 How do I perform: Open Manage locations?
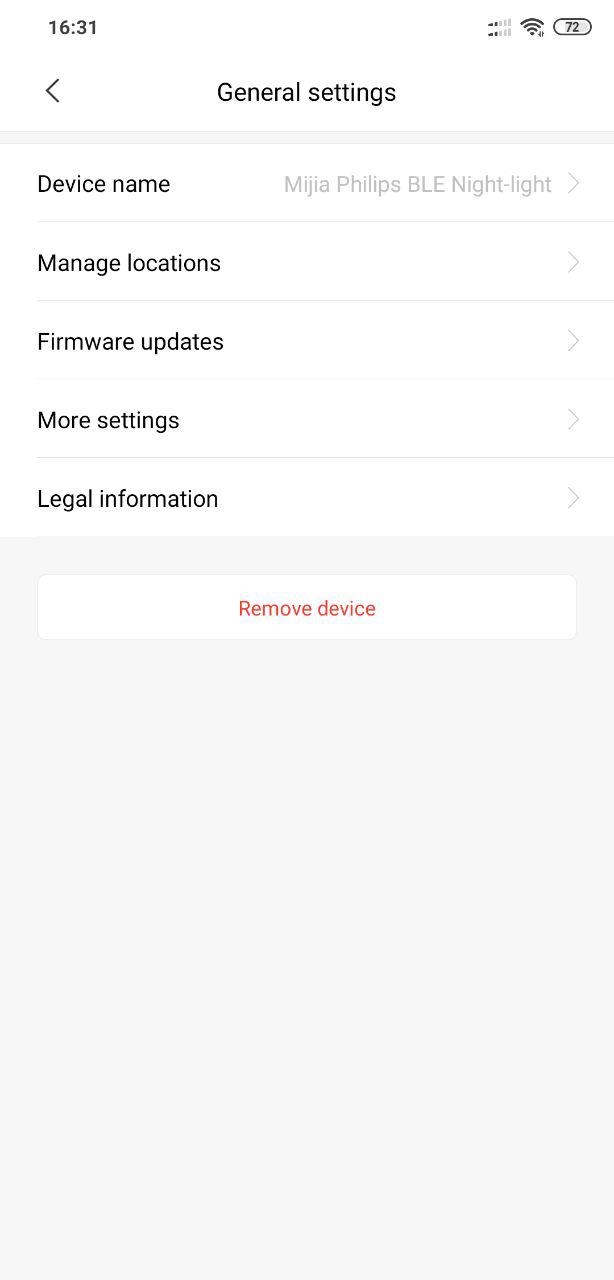307,262
